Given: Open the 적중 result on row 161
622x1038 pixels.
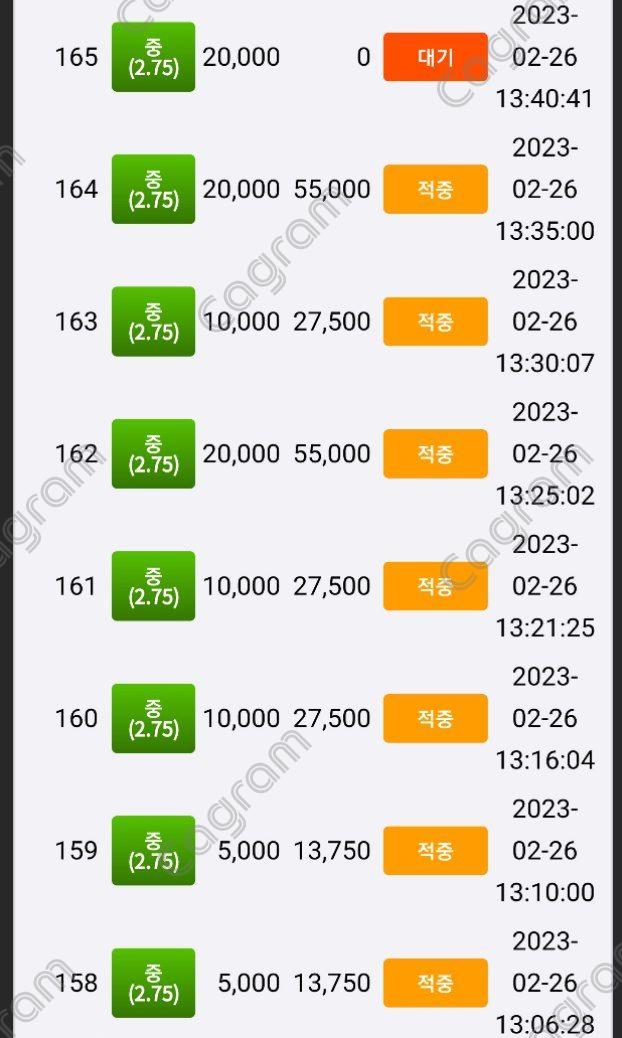Looking at the screenshot, I should (435, 586).
